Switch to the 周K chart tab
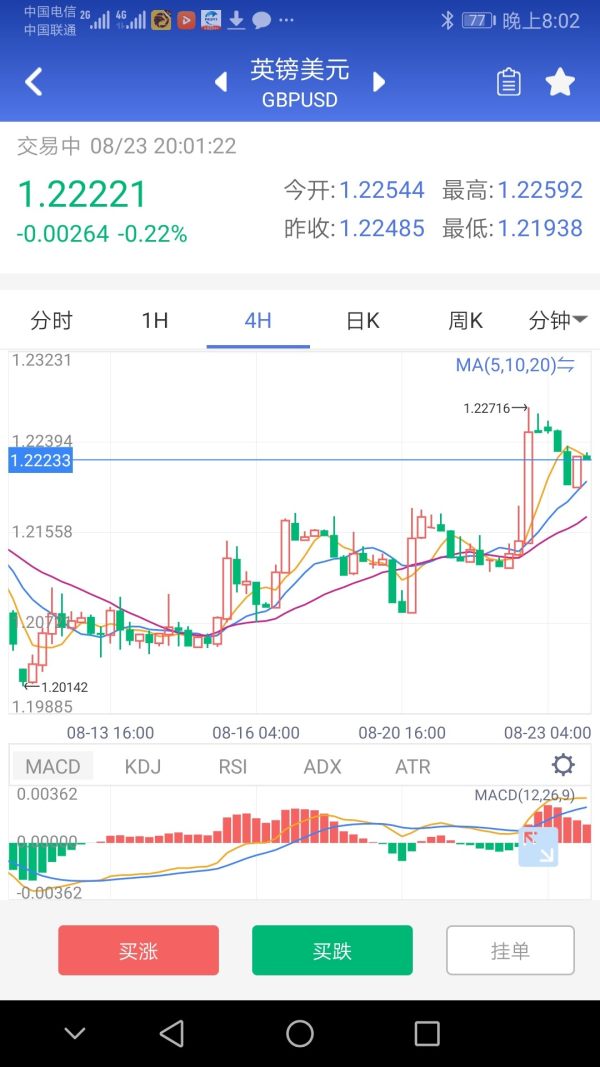Image resolution: width=600 pixels, height=1067 pixels. pos(465,321)
